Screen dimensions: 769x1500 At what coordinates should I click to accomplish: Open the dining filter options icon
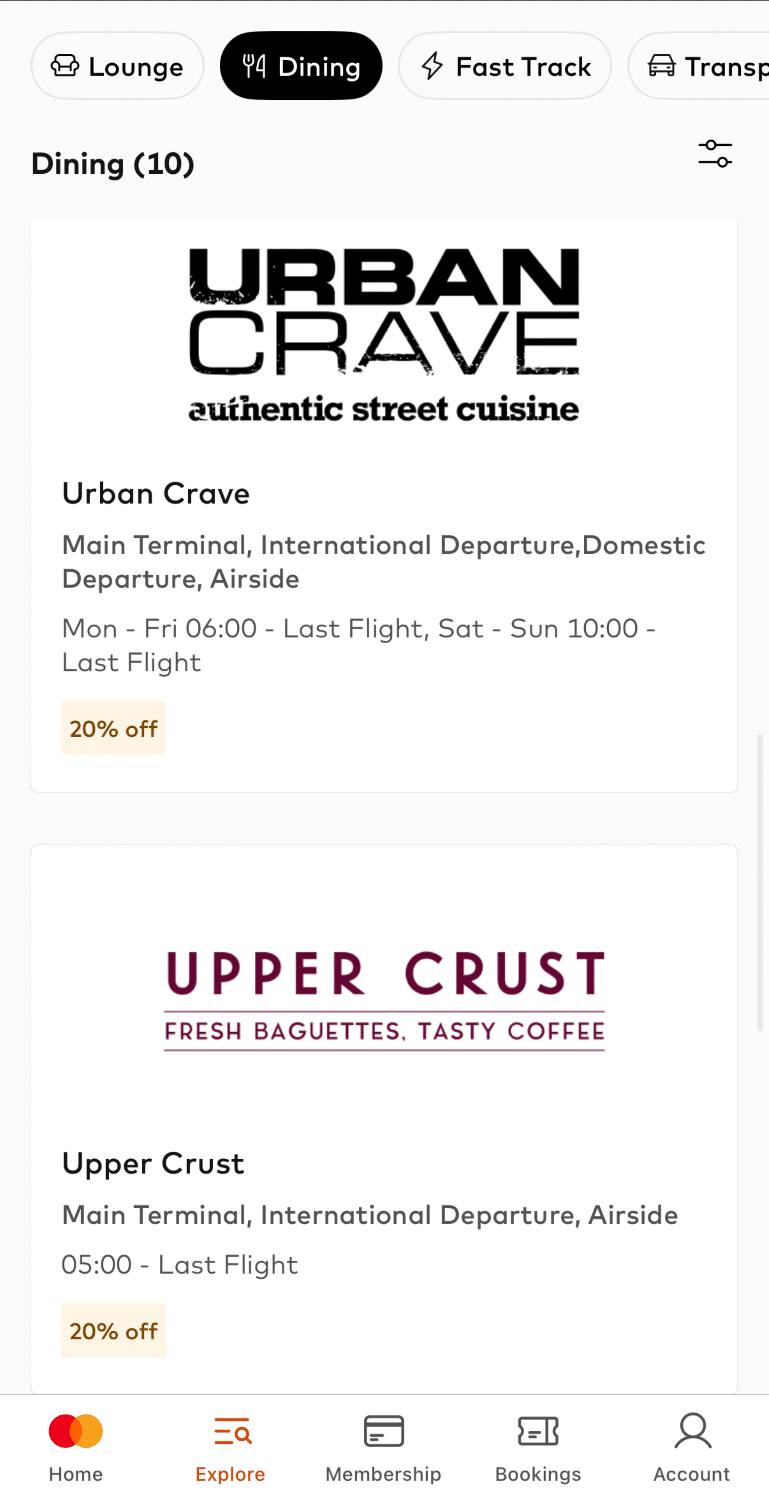click(x=715, y=153)
